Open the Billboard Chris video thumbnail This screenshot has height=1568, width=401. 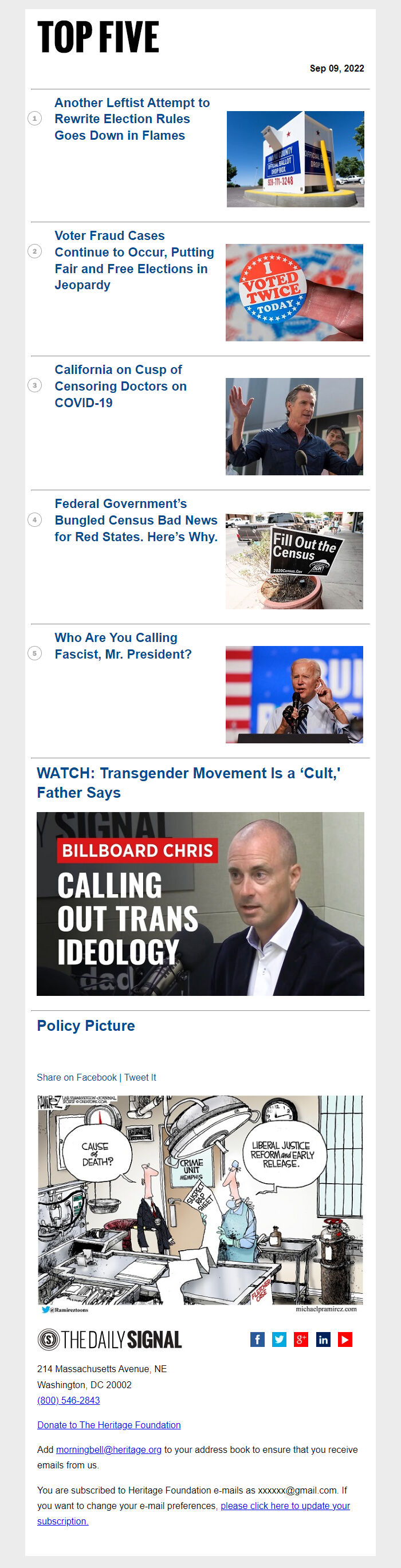click(200, 903)
